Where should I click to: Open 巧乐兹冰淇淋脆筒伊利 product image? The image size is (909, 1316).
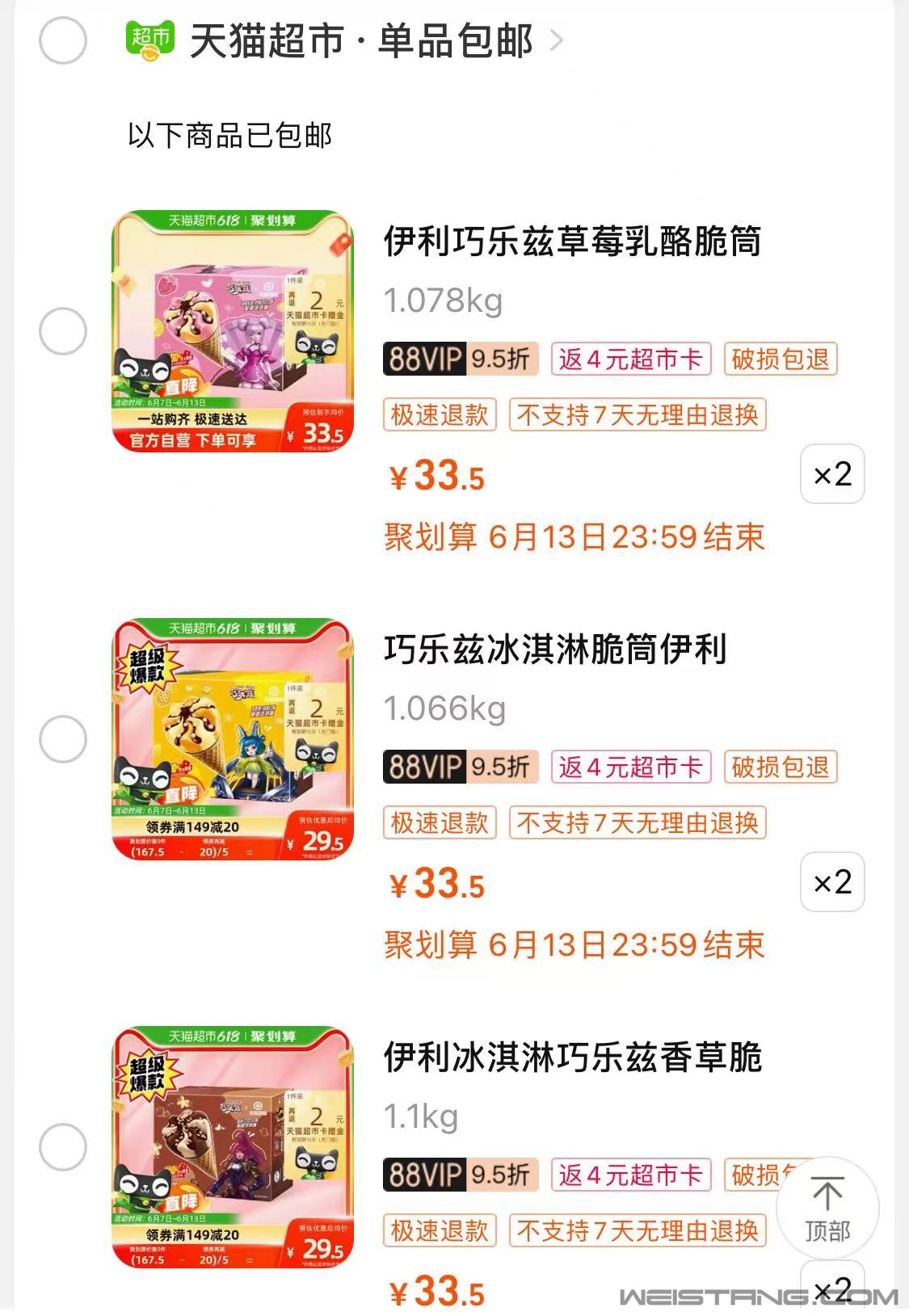coord(233,739)
